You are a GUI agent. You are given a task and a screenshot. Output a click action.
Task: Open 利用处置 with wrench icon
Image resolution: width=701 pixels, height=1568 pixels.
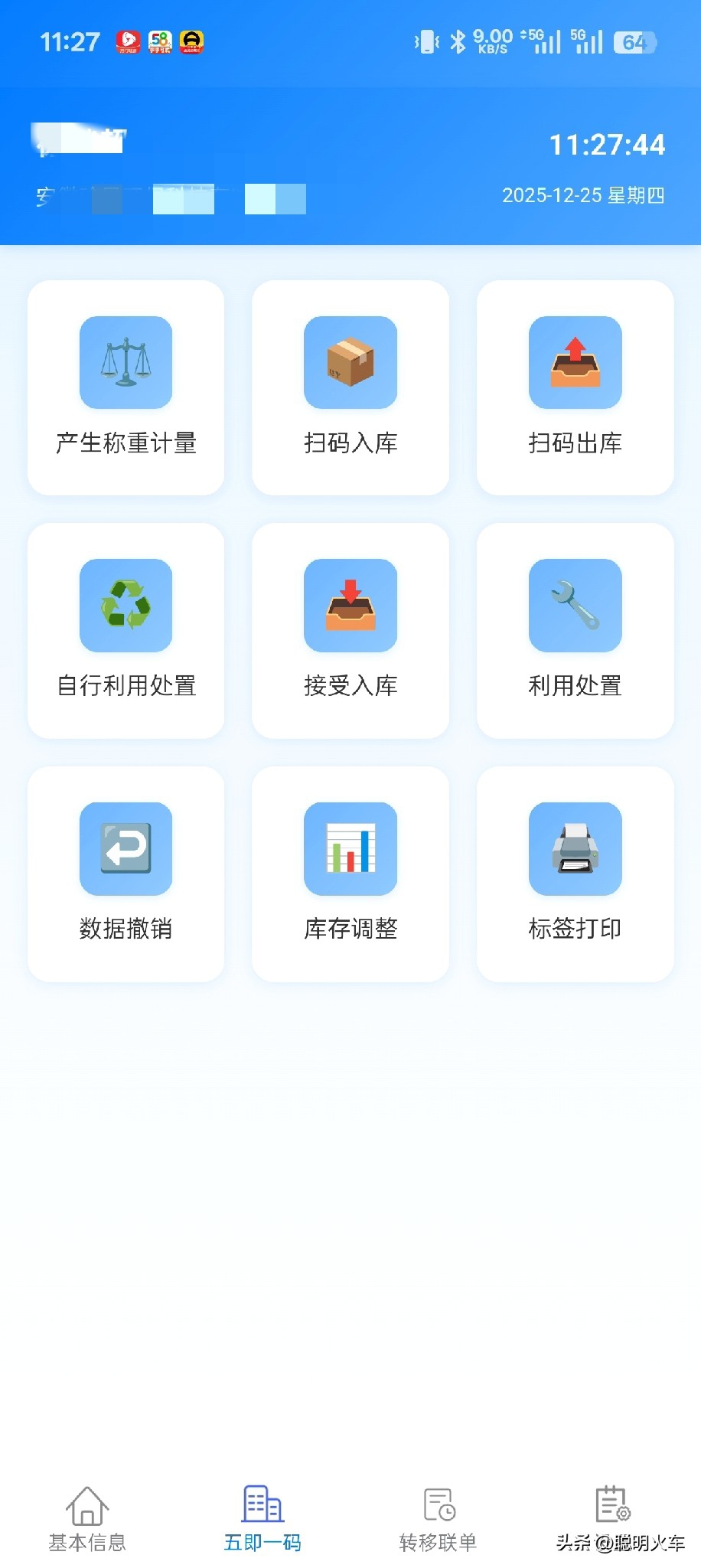(575, 630)
